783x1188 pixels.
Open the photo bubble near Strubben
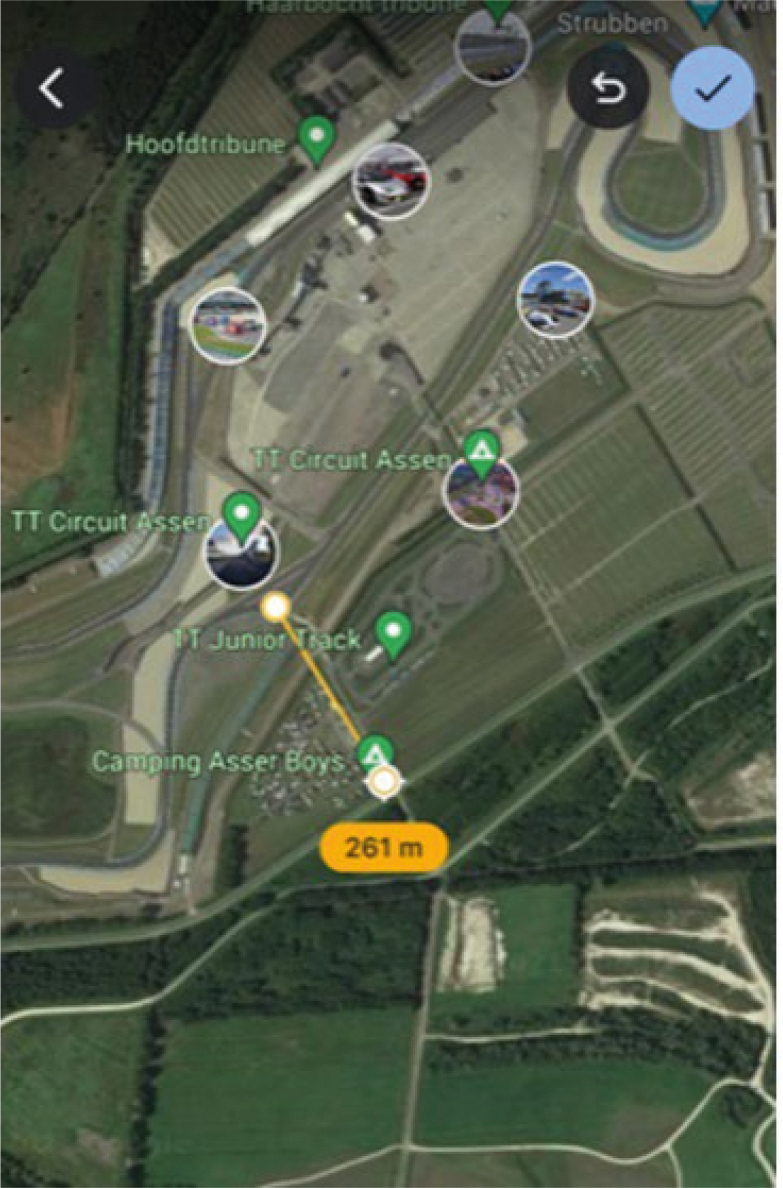pyautogui.click(x=492, y=45)
